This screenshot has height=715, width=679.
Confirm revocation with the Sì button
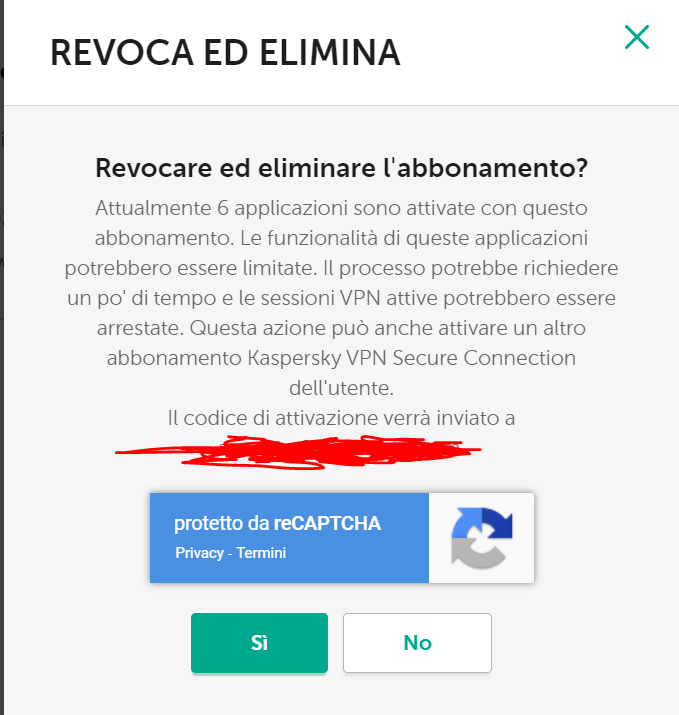click(259, 643)
